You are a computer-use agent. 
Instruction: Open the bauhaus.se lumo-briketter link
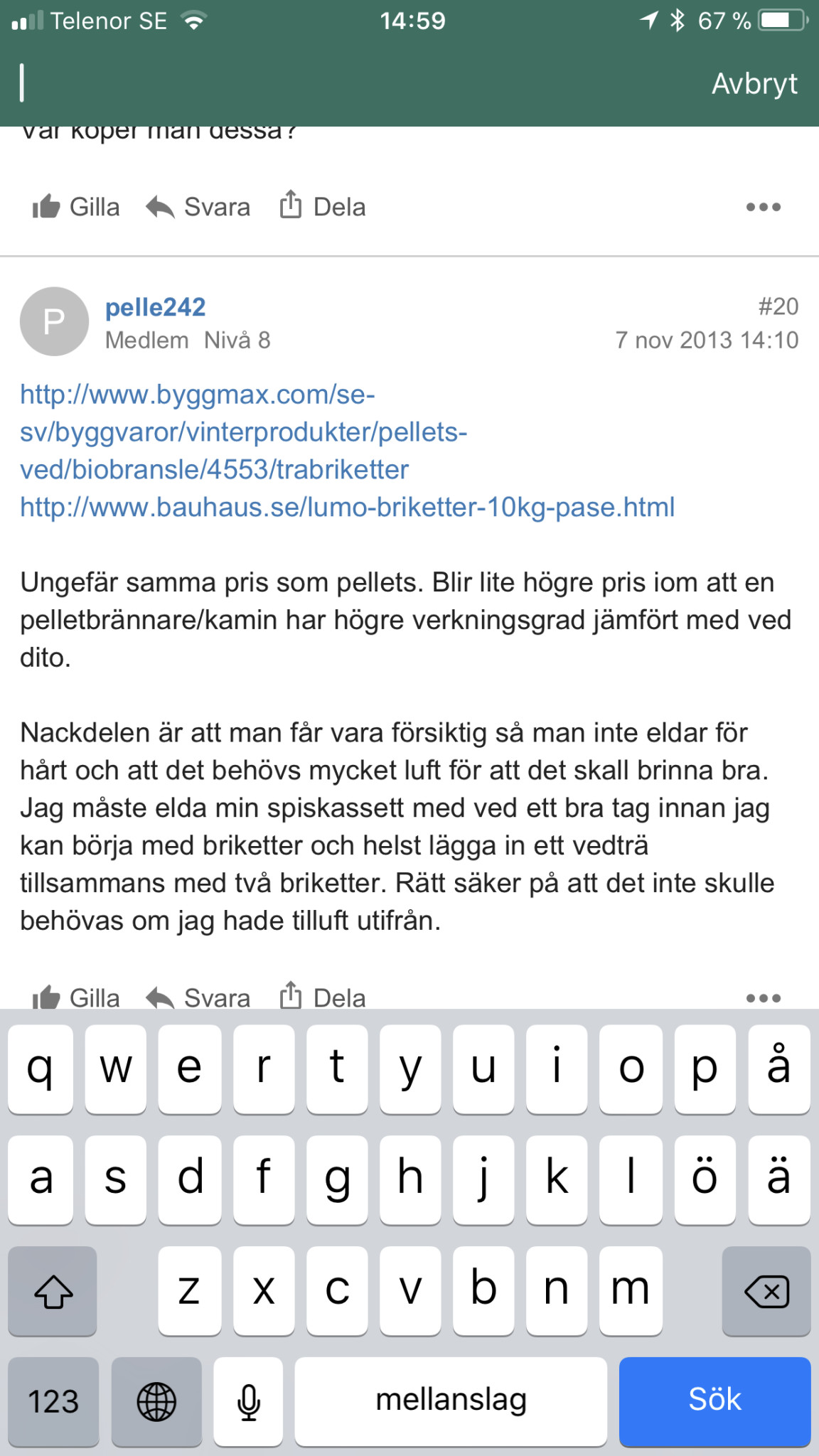(347, 508)
